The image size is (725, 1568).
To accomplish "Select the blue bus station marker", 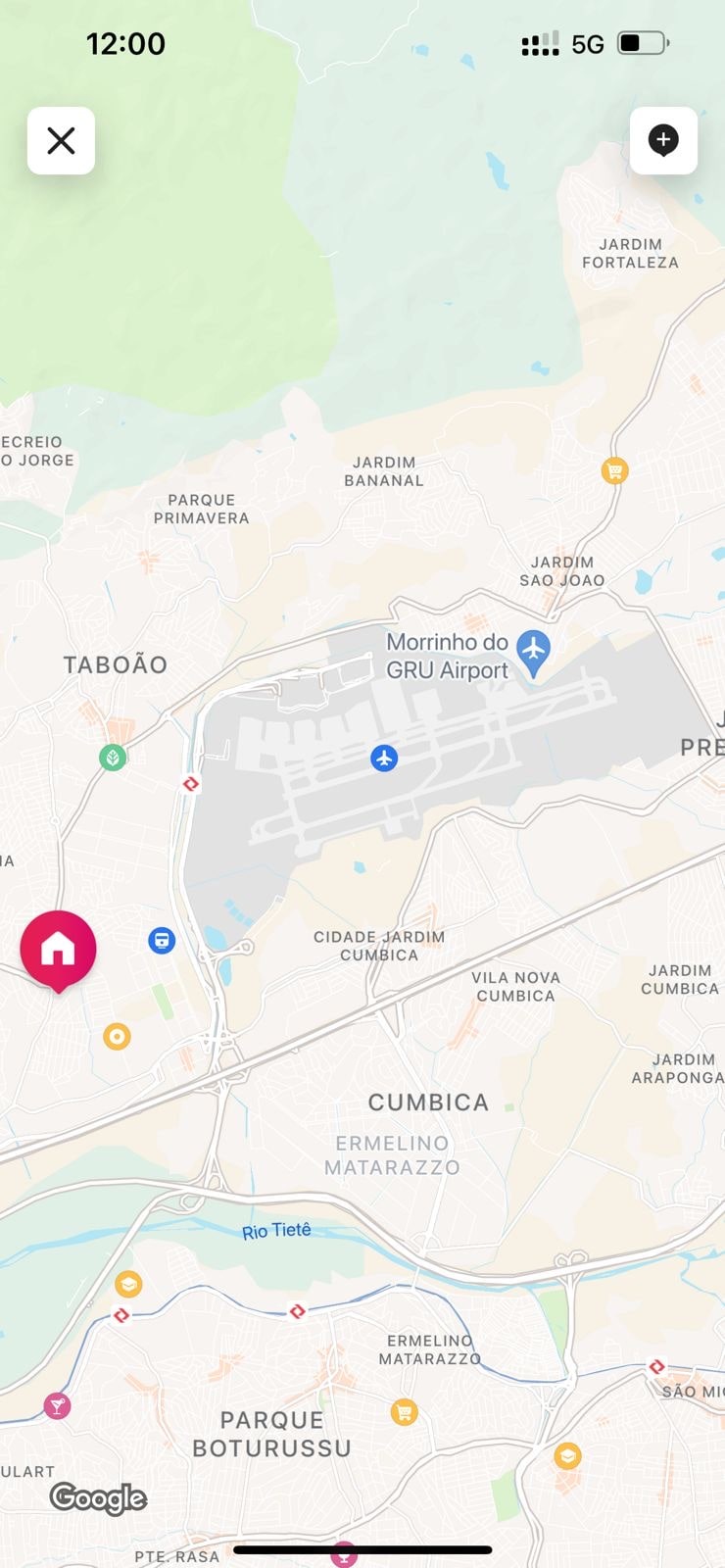I will 162,941.
